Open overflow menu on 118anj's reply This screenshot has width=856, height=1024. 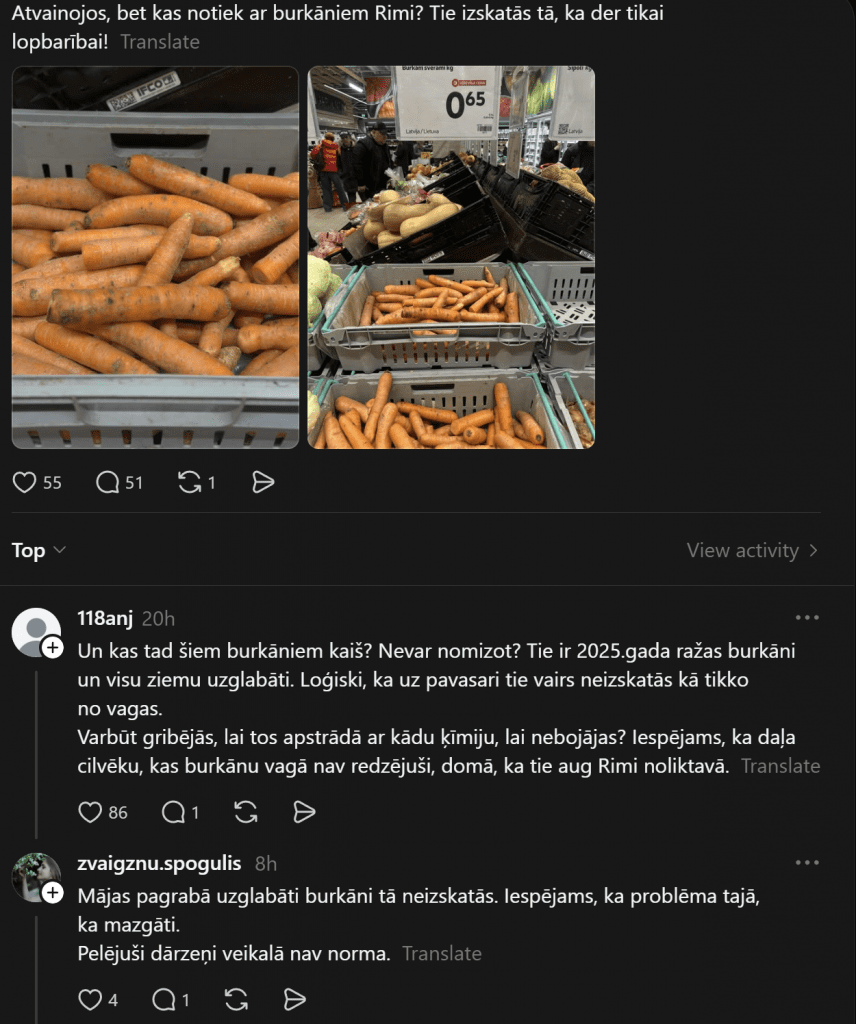point(806,618)
